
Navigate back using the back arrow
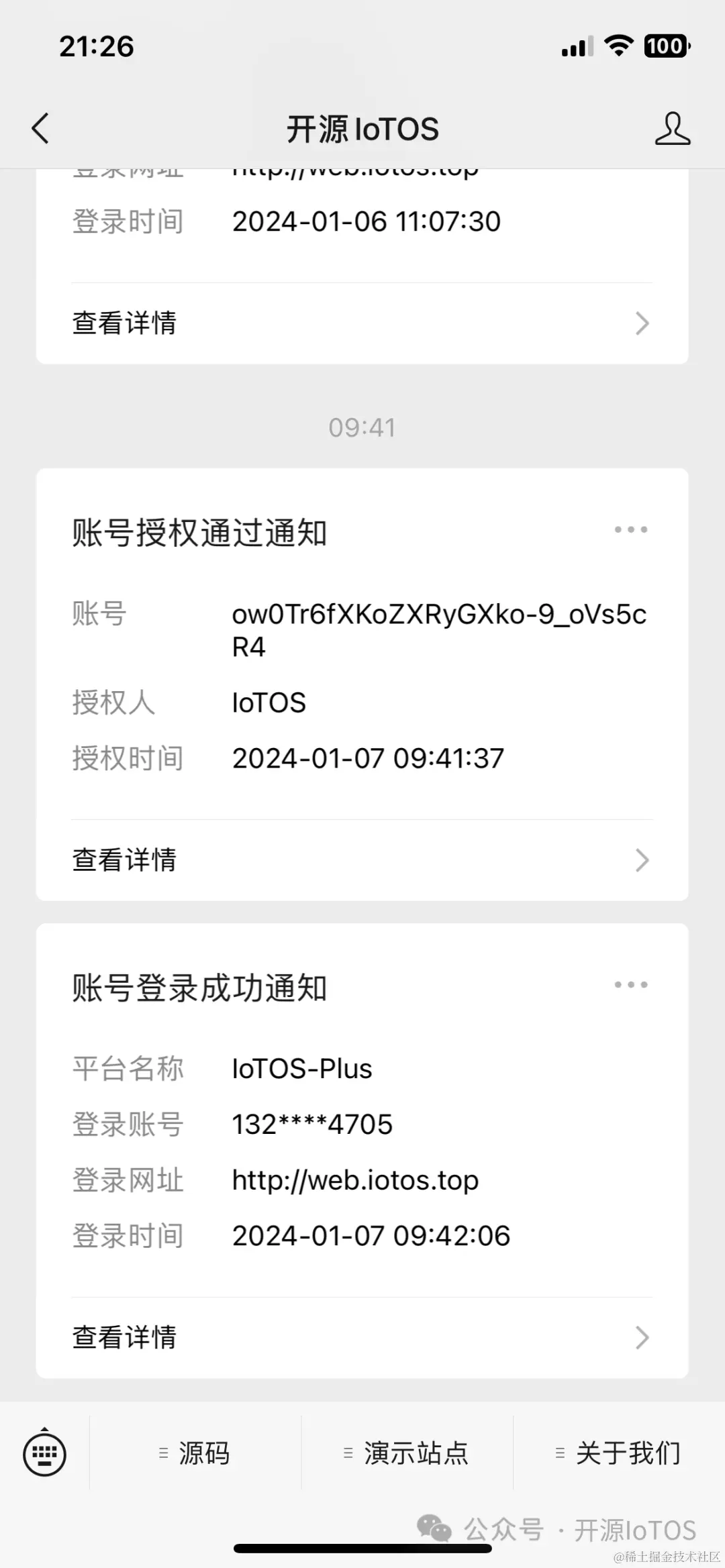point(40,129)
